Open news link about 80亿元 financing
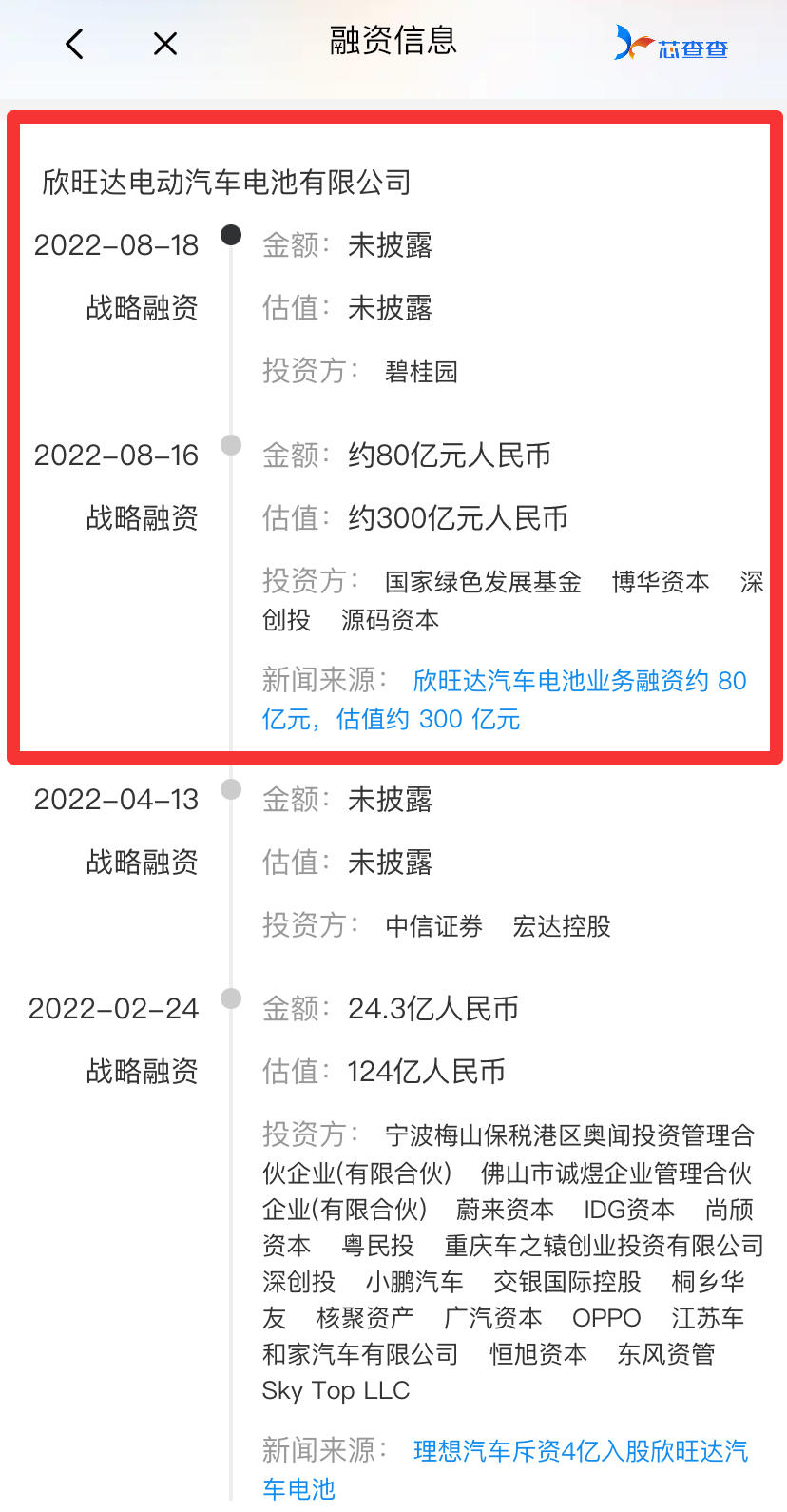This screenshot has width=787, height=1512. [x=505, y=700]
